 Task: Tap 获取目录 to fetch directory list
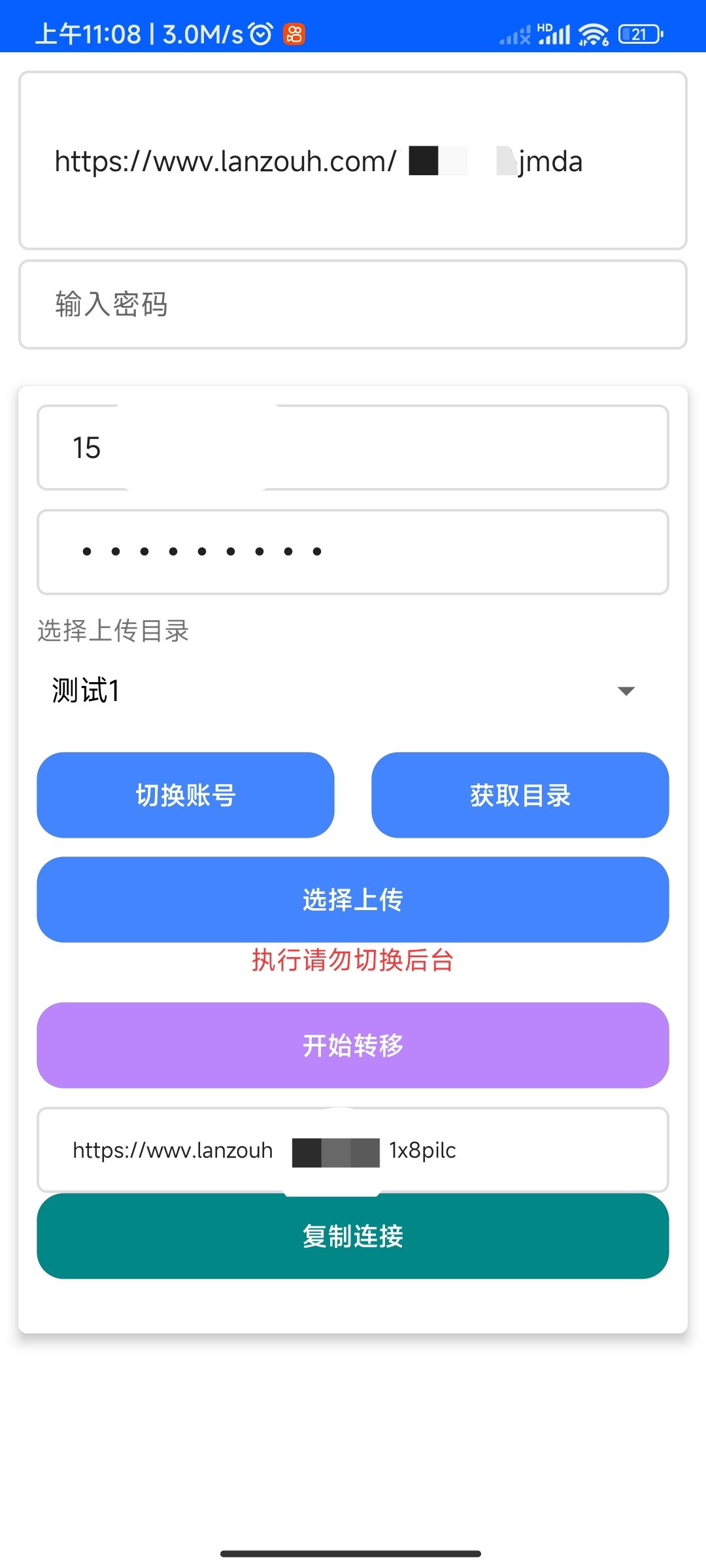520,795
